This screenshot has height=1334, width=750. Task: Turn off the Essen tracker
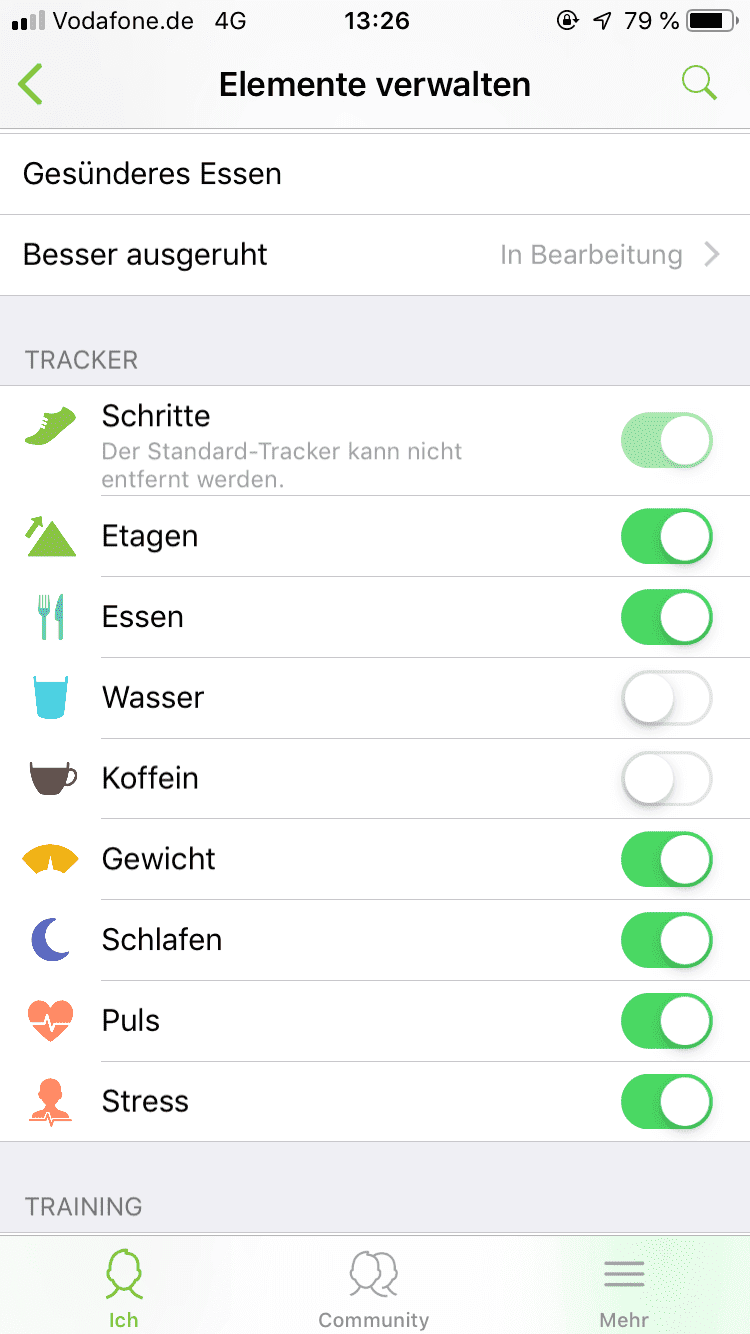click(x=666, y=617)
